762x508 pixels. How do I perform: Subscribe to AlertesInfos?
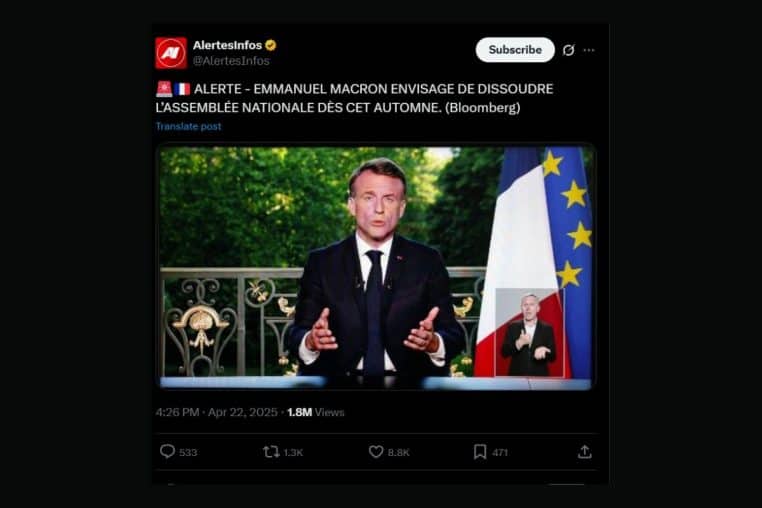tap(514, 50)
